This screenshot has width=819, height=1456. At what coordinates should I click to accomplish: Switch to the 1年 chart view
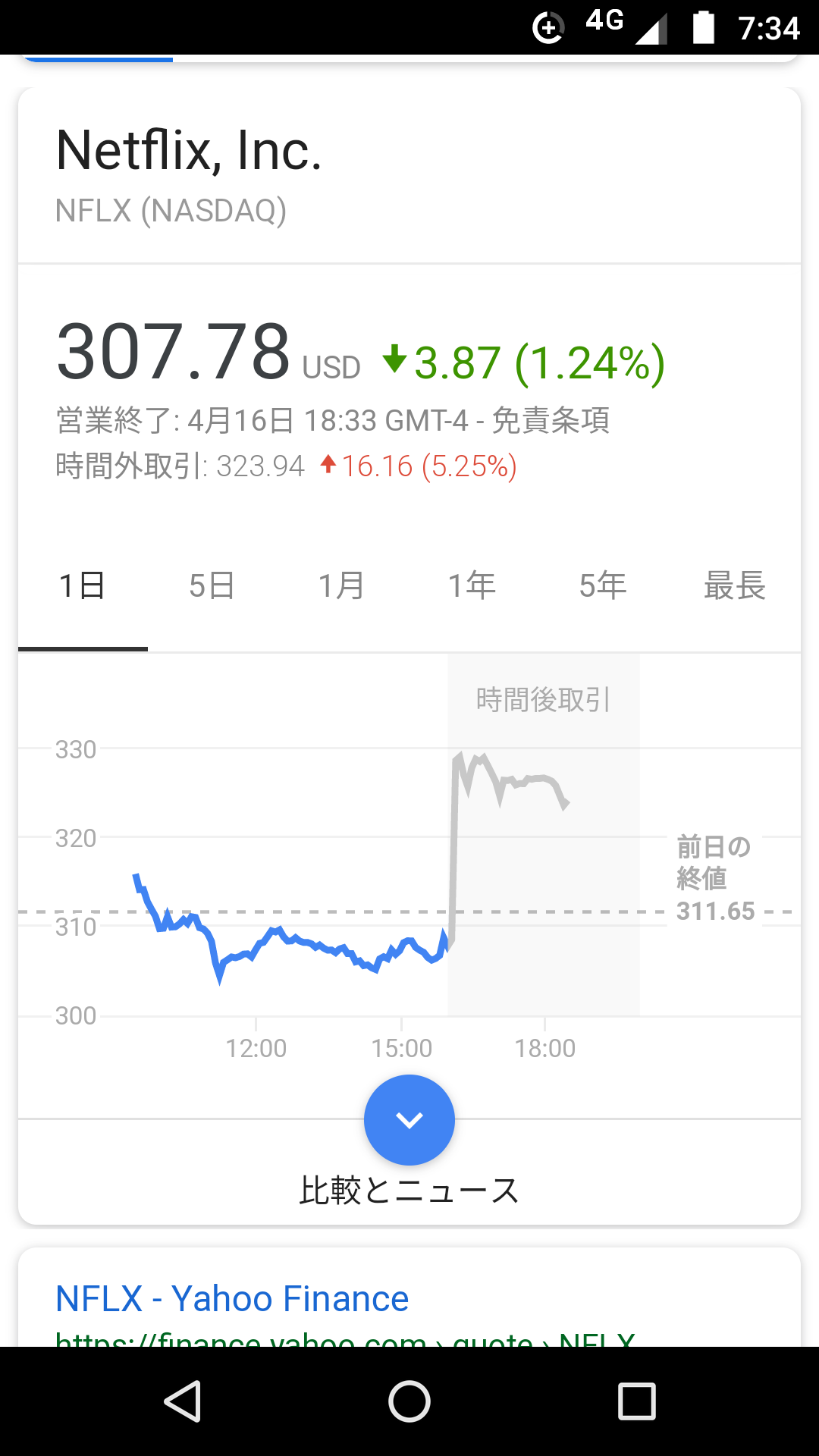click(x=472, y=586)
